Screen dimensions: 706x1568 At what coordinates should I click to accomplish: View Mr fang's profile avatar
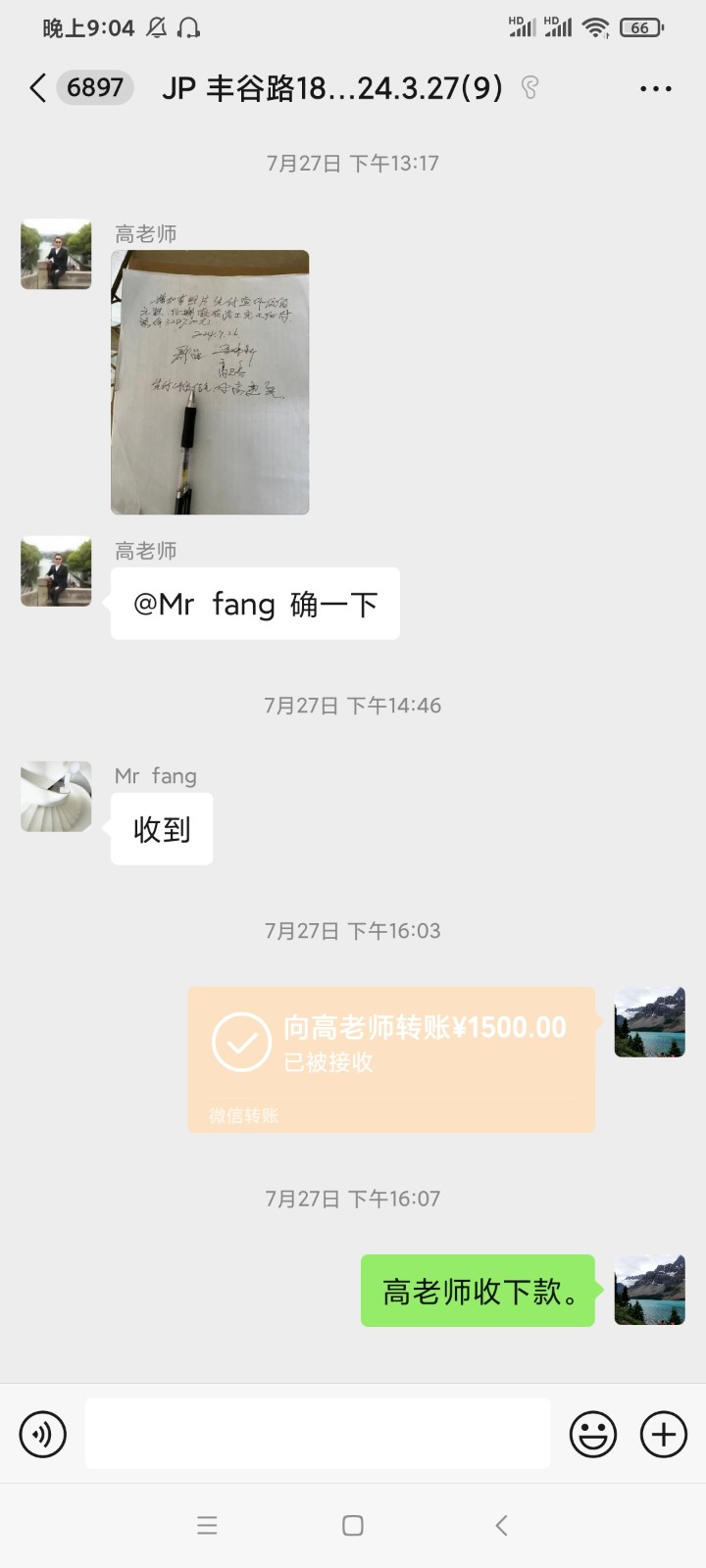pyautogui.click(x=56, y=797)
